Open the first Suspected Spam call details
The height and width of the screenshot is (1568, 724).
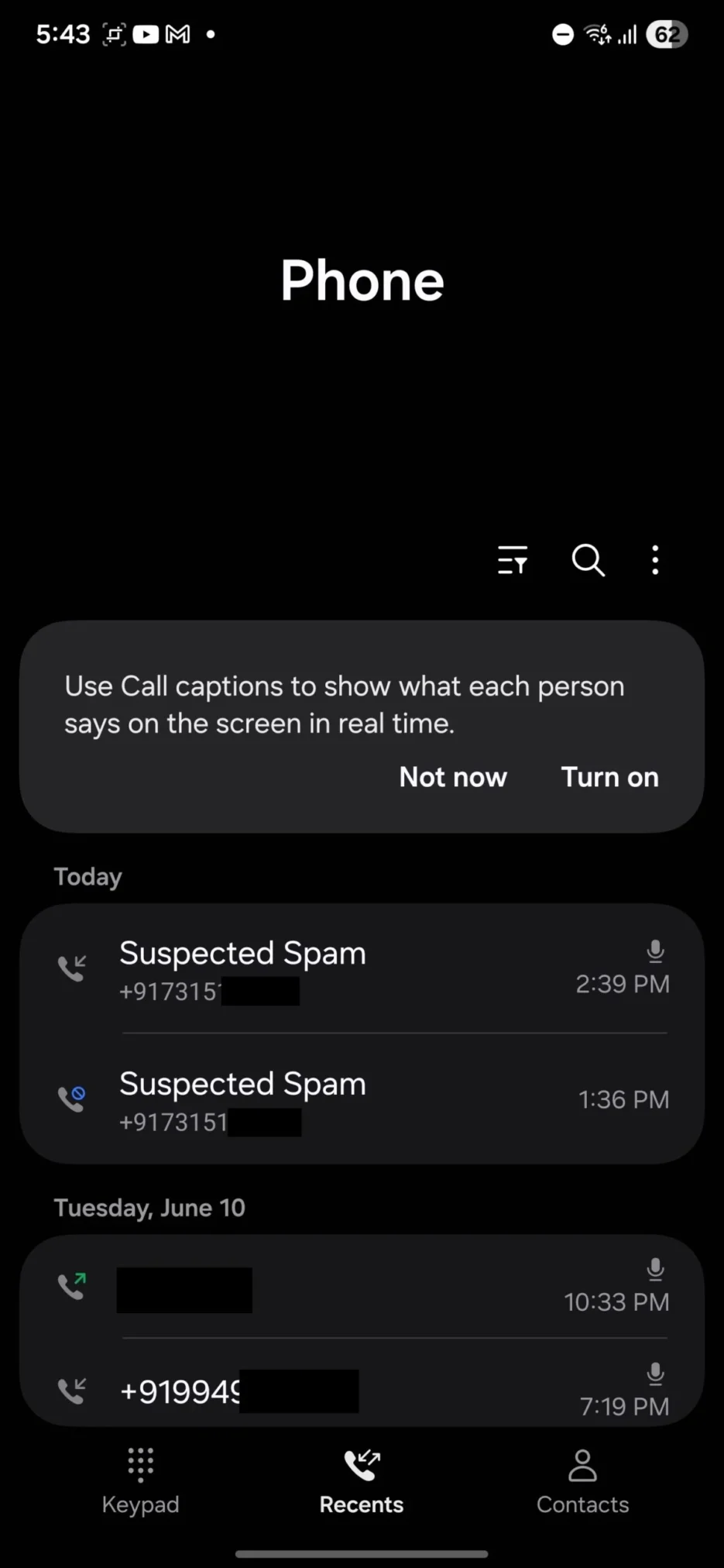310,968
